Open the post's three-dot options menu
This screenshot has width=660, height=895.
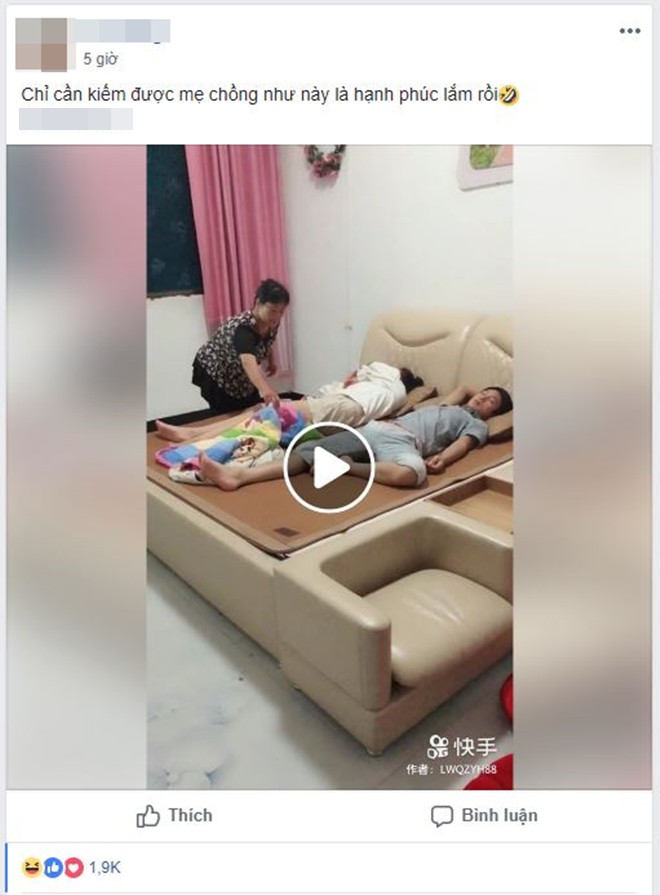(x=629, y=31)
